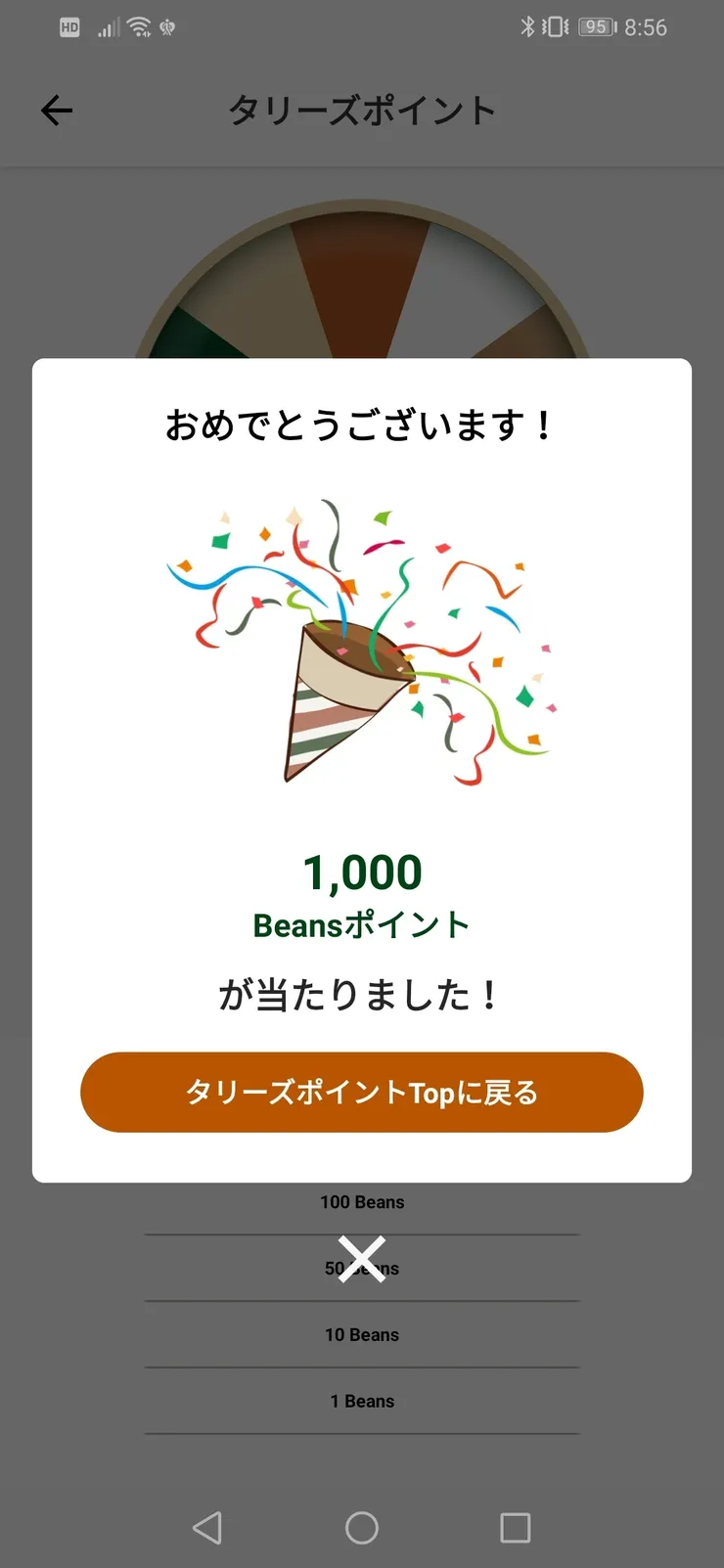Select the 100 Beans row
The image size is (724, 1568).
click(362, 1201)
